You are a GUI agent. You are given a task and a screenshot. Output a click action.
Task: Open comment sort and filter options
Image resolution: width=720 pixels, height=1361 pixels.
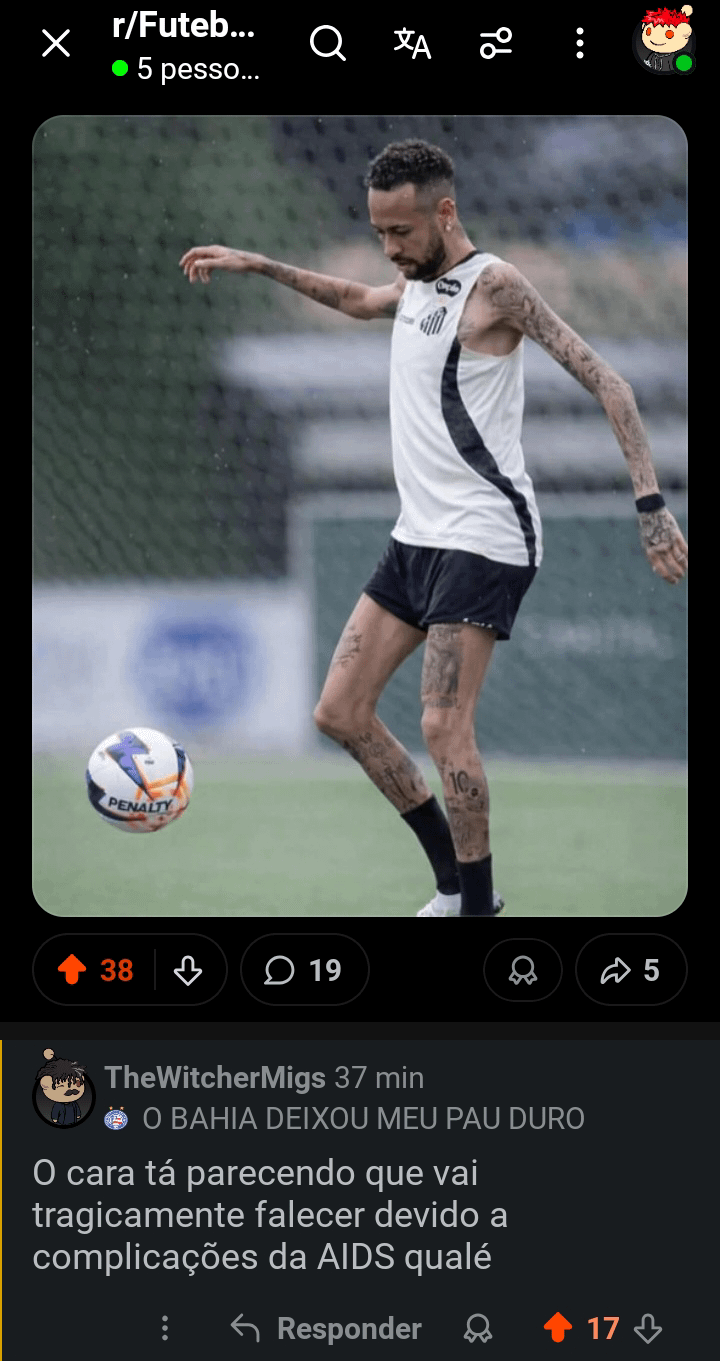[496, 43]
